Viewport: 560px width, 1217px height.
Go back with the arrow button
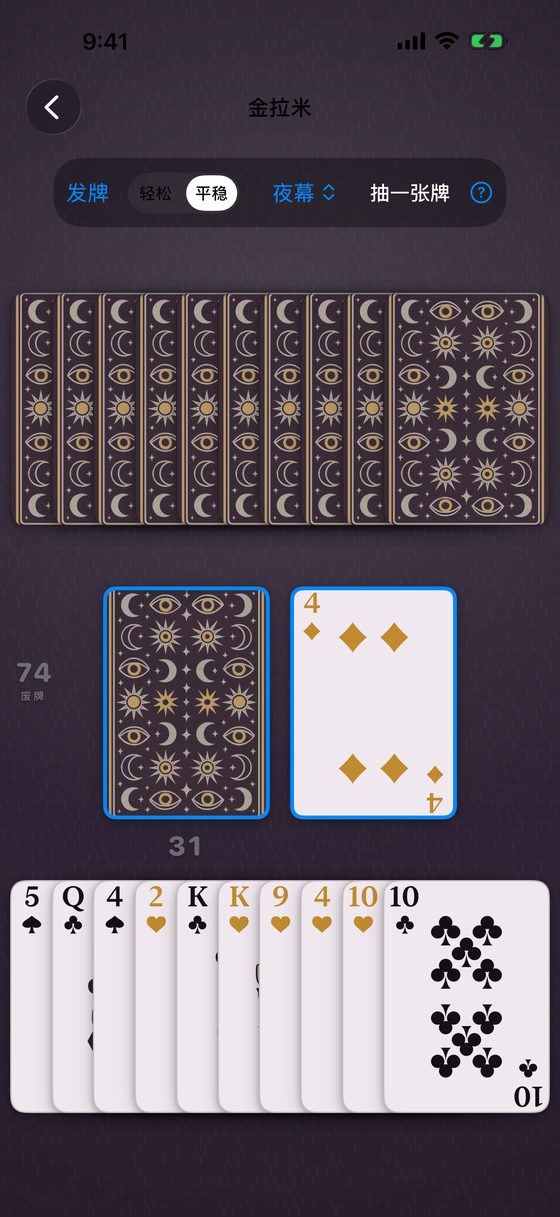[53, 107]
